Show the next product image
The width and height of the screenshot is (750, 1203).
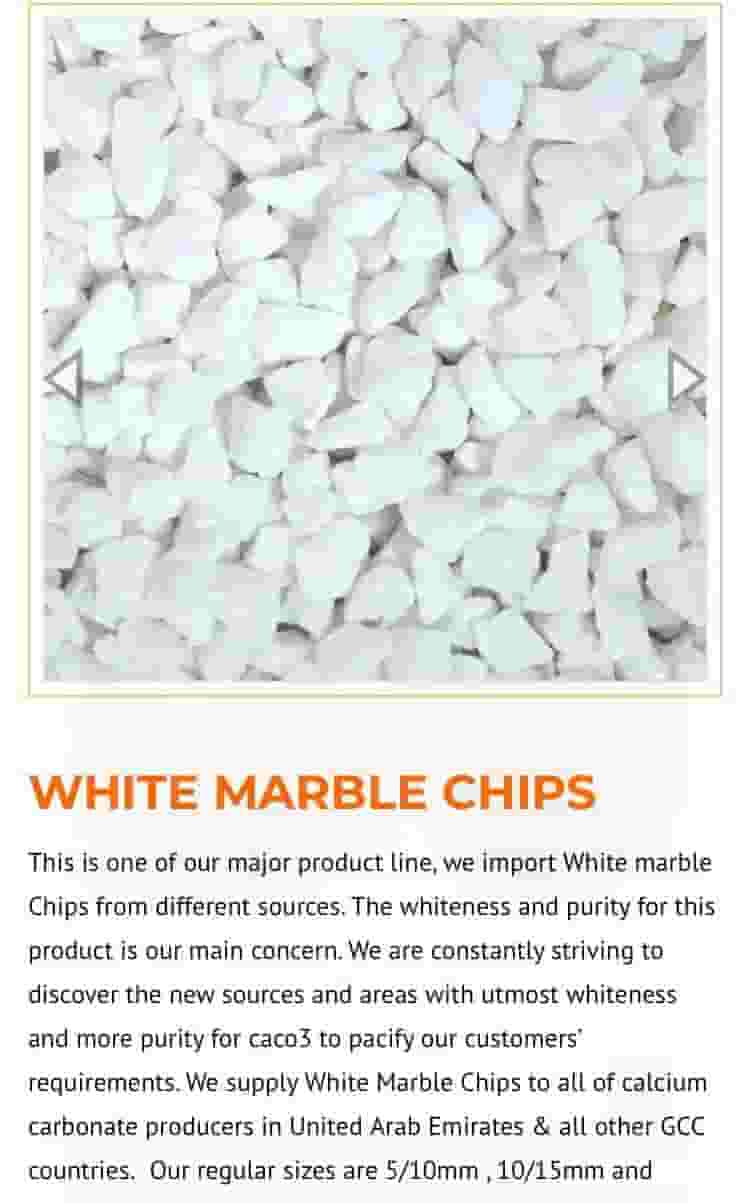coord(687,379)
